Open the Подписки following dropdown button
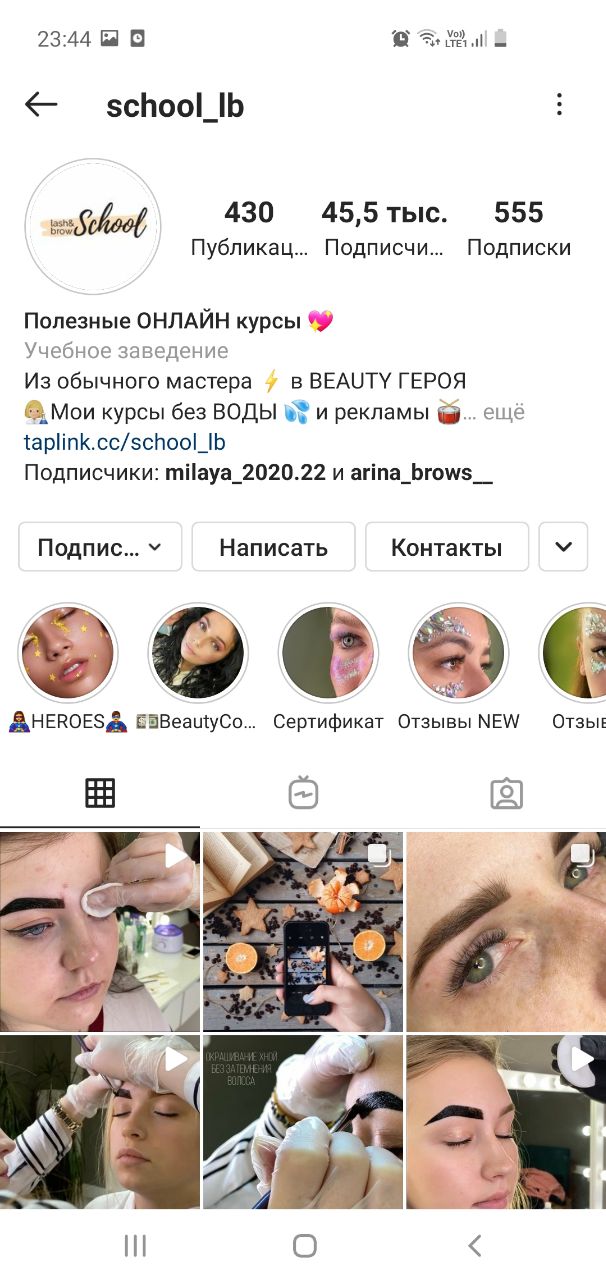The height and width of the screenshot is (1280, 606). tap(100, 547)
